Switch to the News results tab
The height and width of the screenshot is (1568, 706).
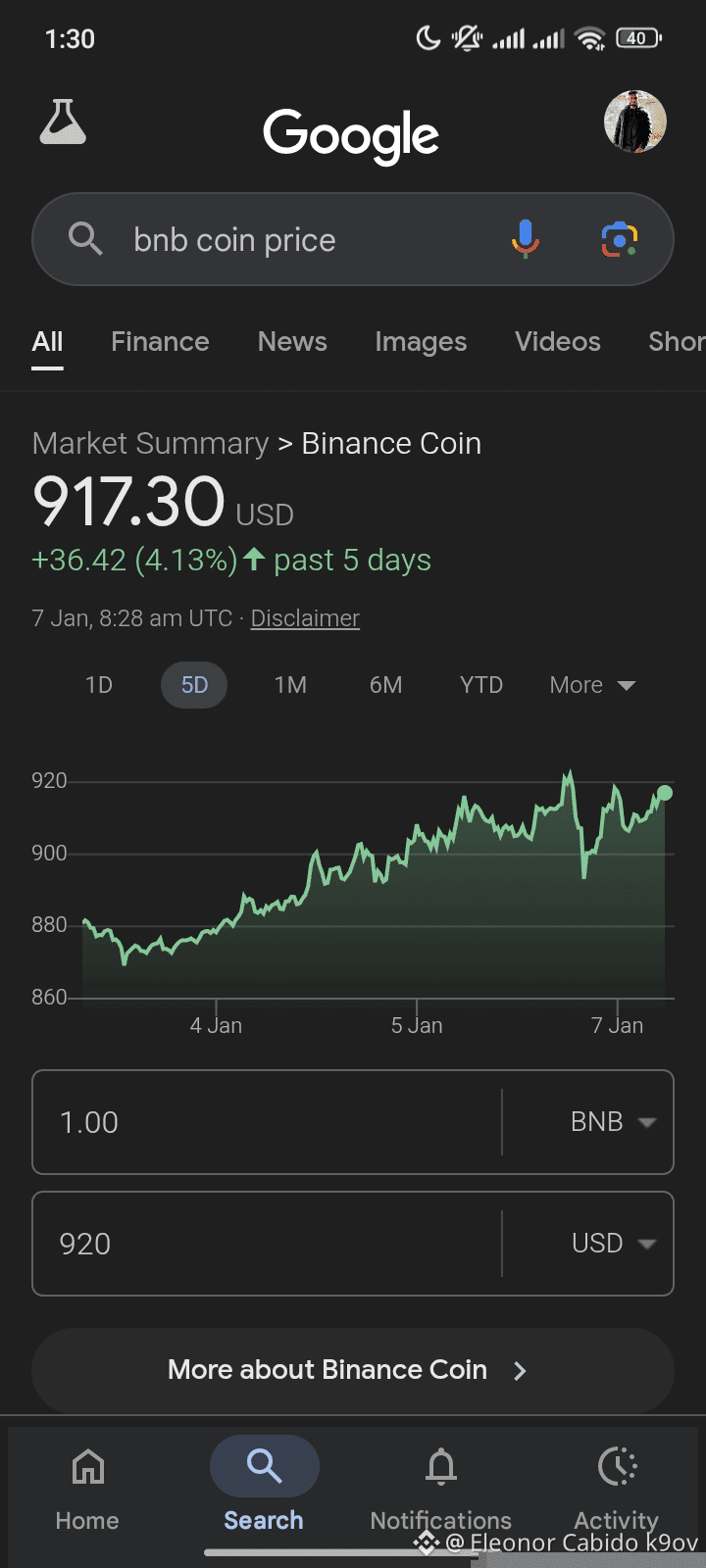click(292, 342)
